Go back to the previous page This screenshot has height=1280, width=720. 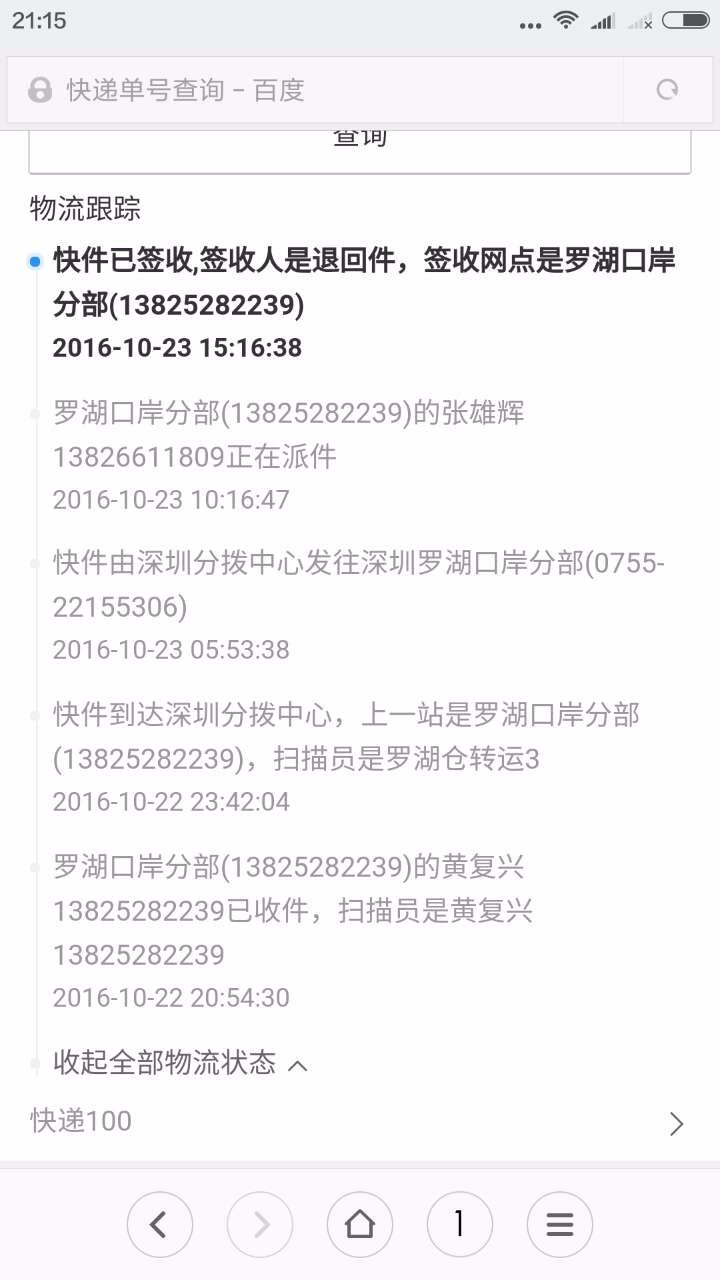coord(159,1224)
